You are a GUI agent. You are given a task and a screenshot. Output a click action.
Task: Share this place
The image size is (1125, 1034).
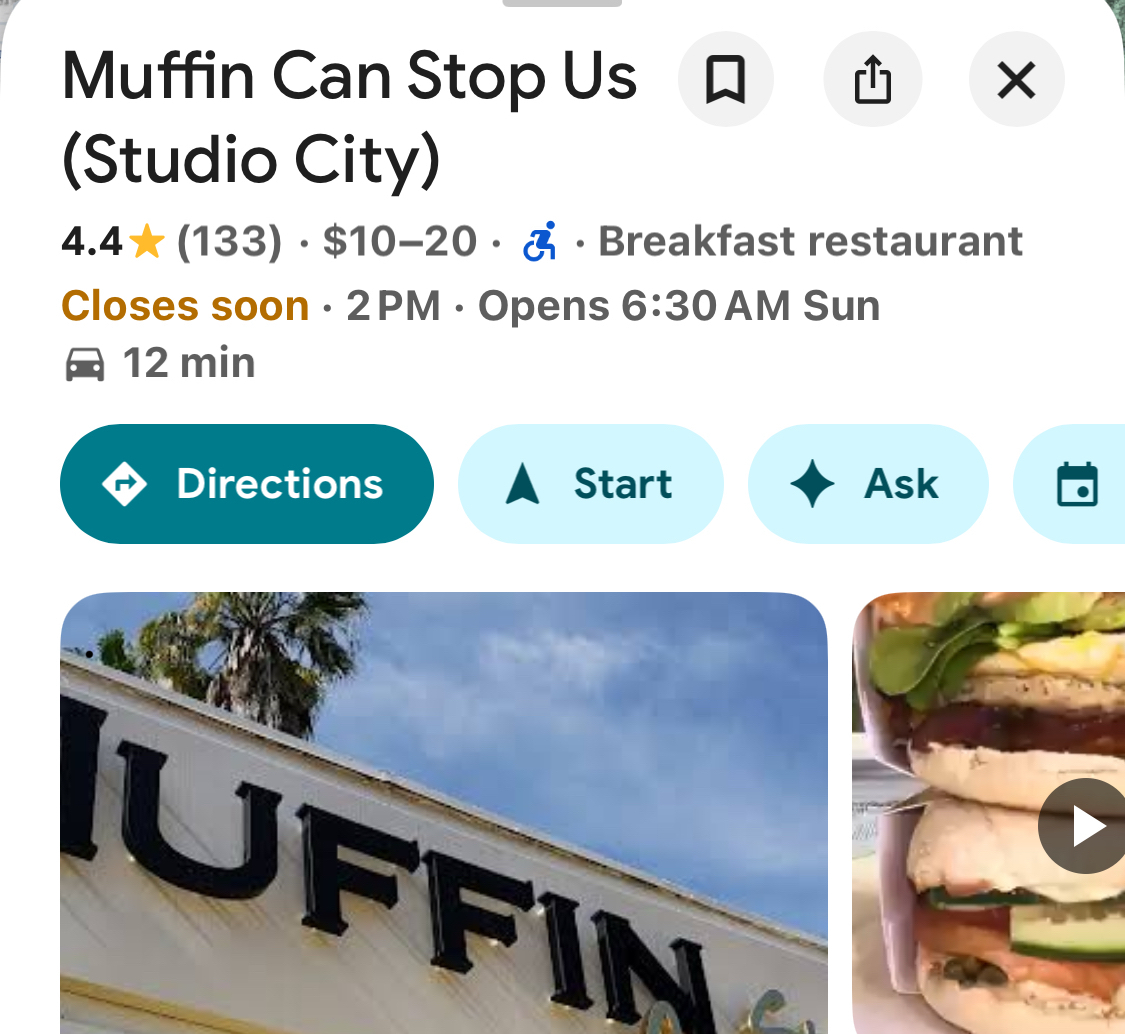click(872, 80)
